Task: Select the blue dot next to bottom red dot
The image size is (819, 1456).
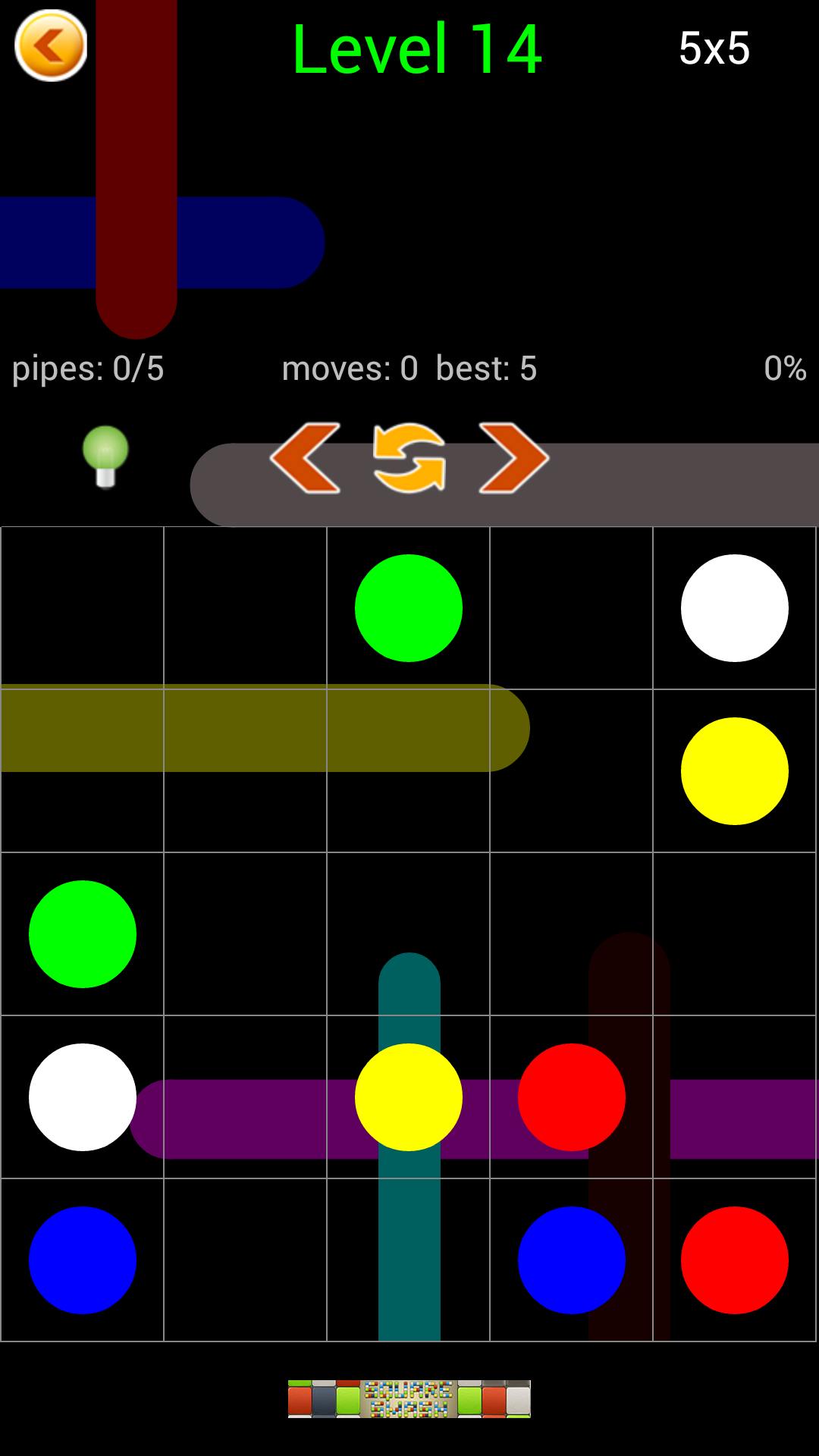Action: 571,1260
